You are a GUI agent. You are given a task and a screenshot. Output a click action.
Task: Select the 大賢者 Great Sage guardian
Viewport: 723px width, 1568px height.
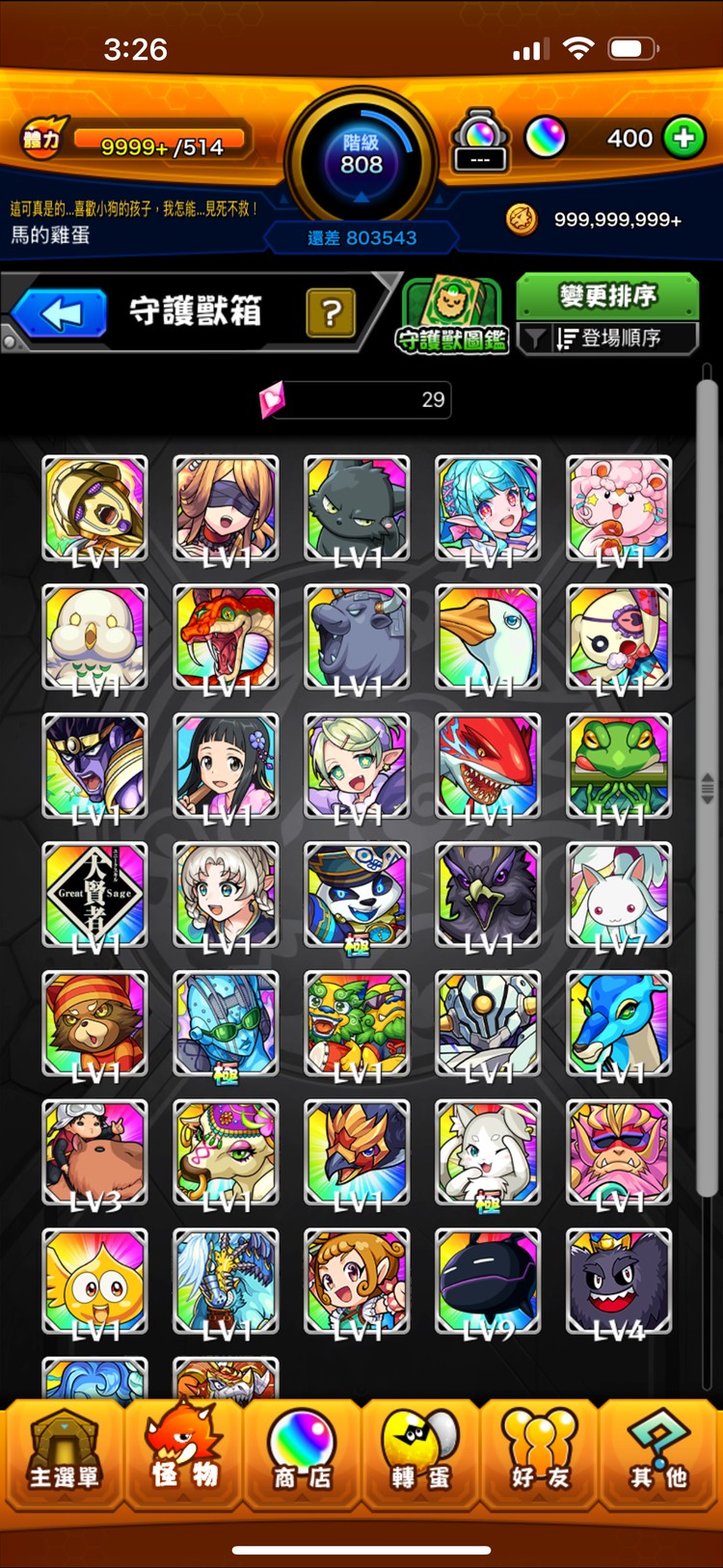click(x=94, y=894)
